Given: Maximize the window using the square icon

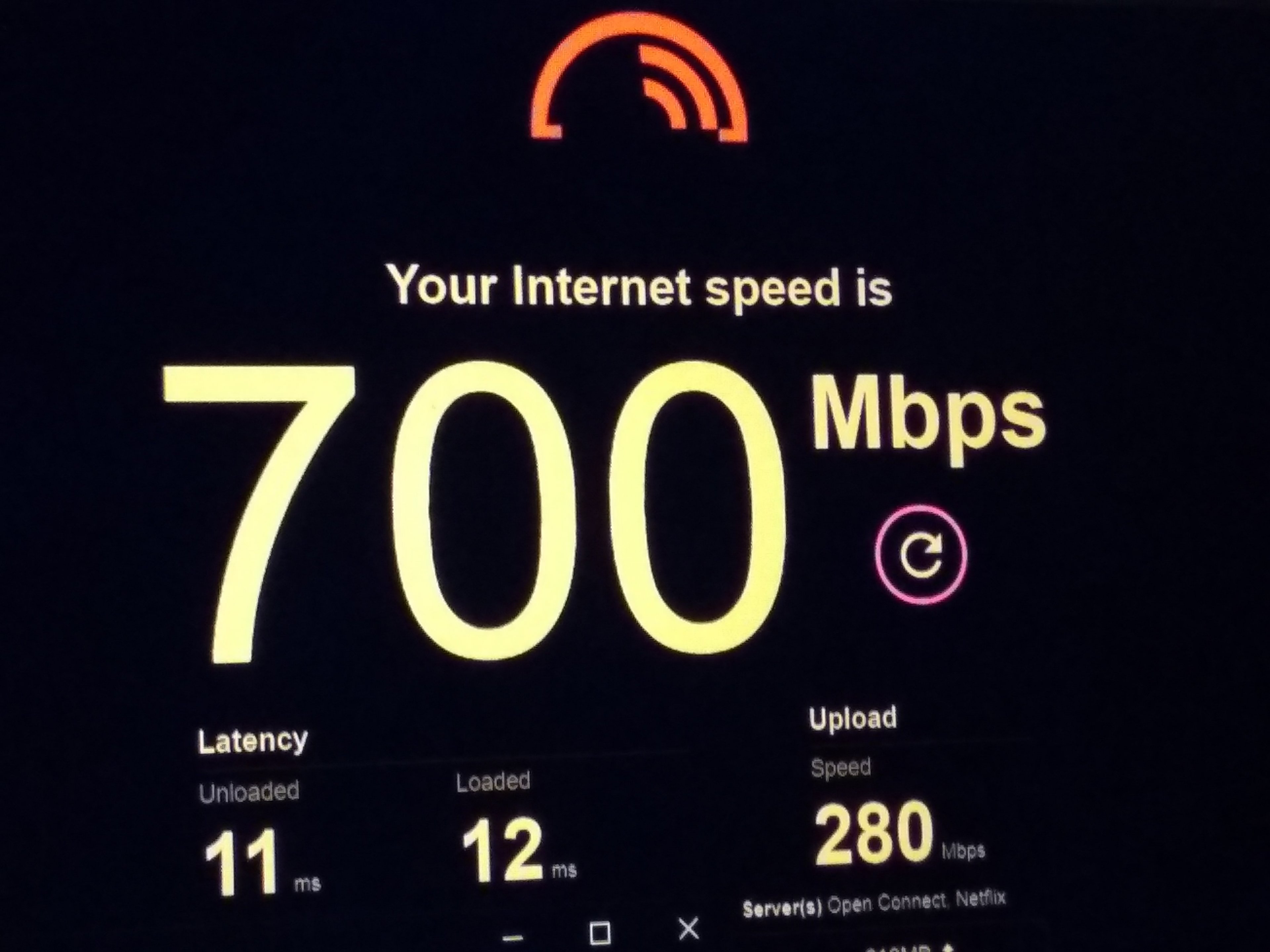Looking at the screenshot, I should (x=600, y=933).
